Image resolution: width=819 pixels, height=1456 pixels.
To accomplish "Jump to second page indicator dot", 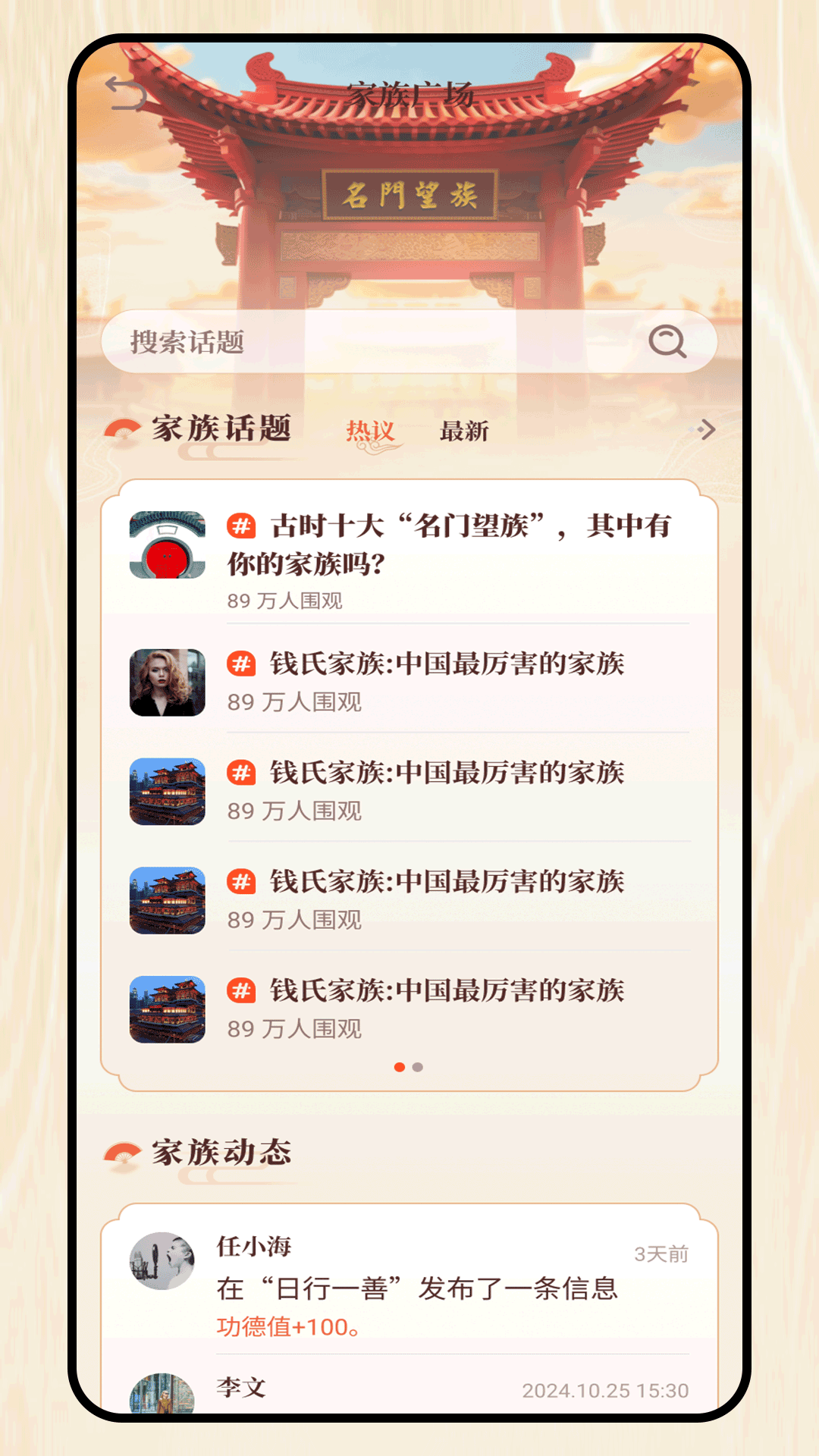I will coord(418,1067).
